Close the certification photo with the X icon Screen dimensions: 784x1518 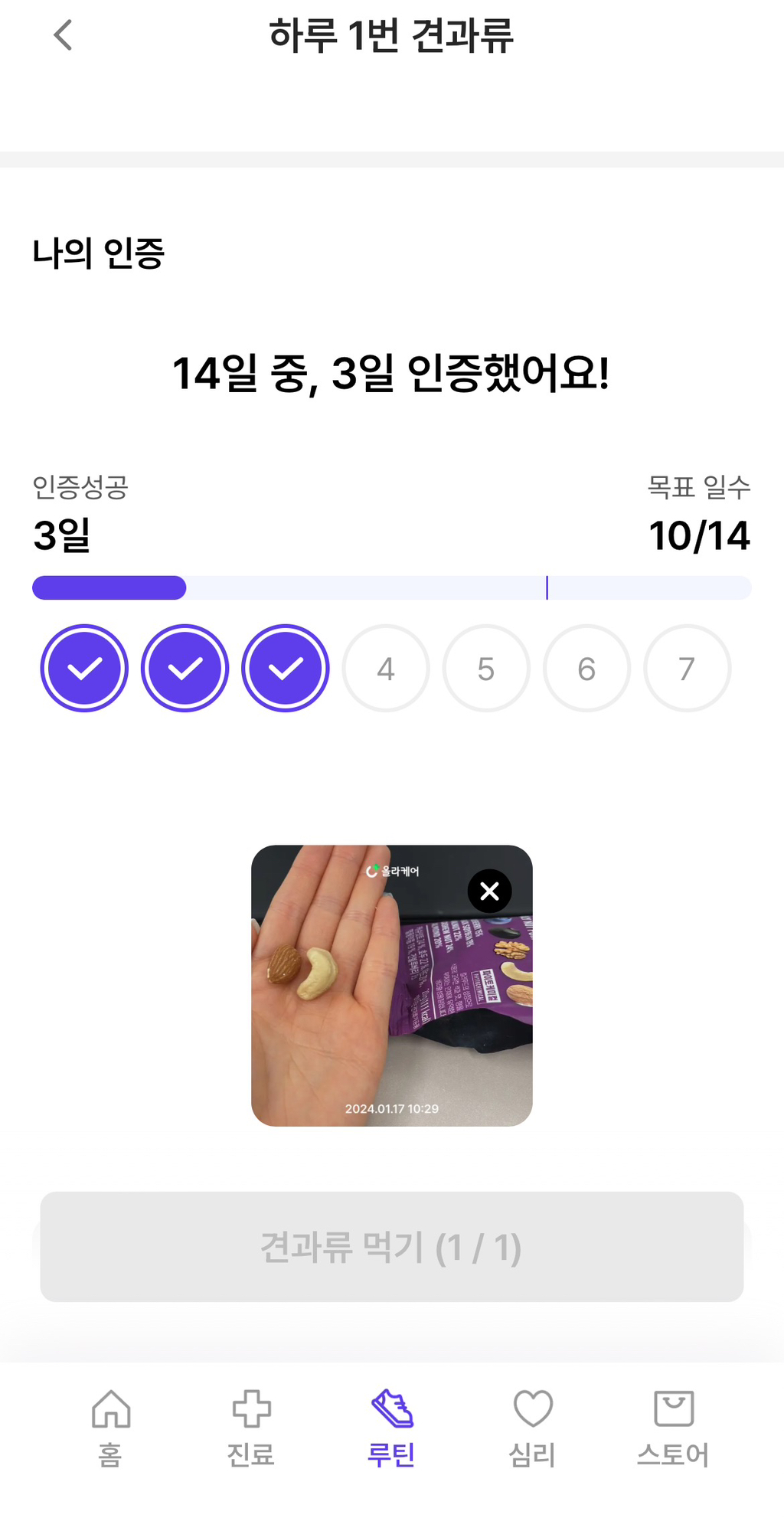pos(488,890)
